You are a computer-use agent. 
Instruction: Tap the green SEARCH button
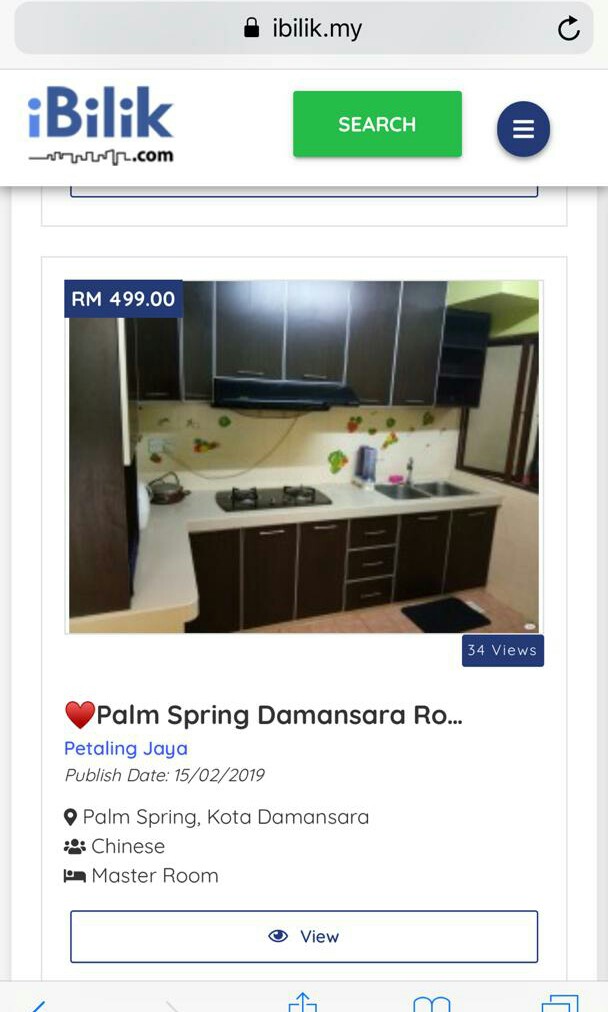(x=377, y=124)
